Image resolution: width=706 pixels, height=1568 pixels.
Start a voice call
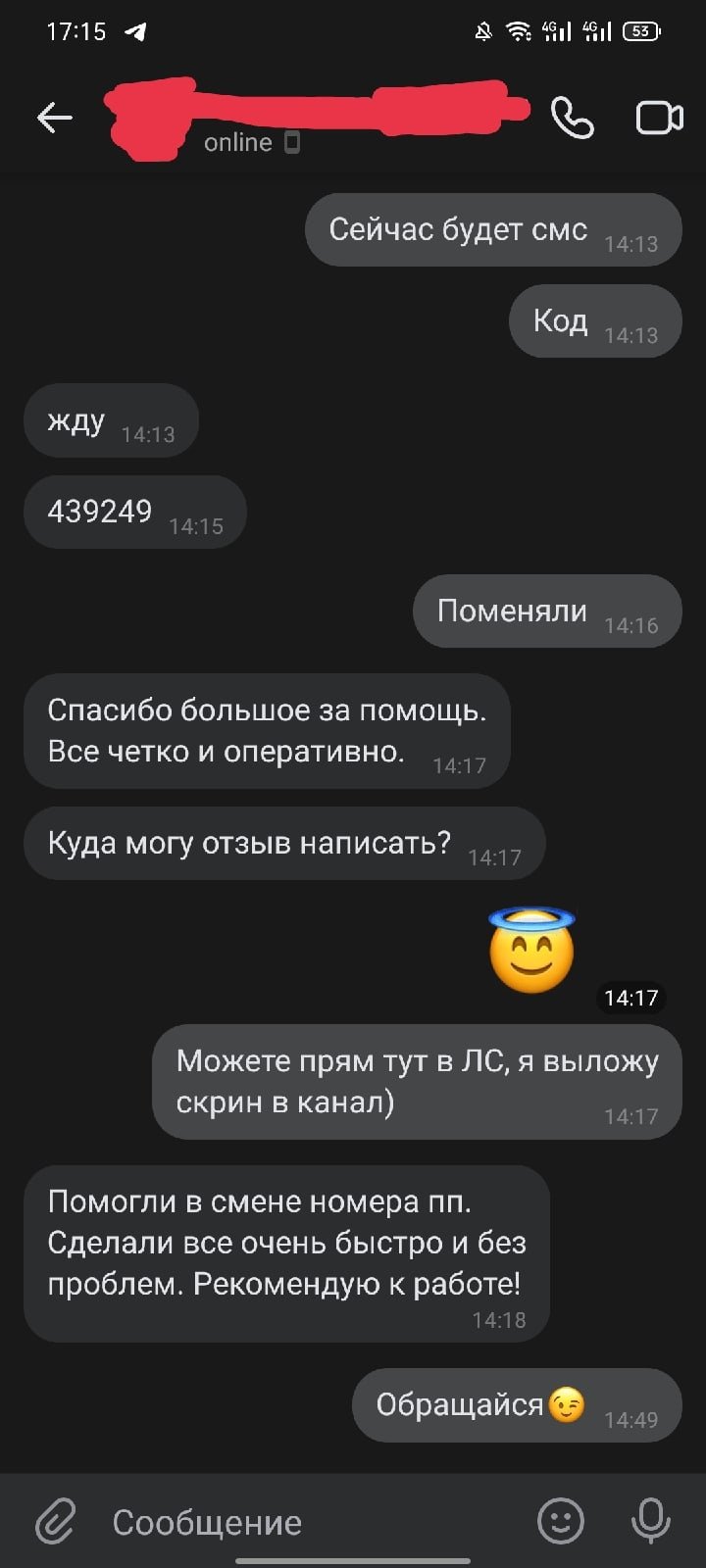(x=572, y=119)
